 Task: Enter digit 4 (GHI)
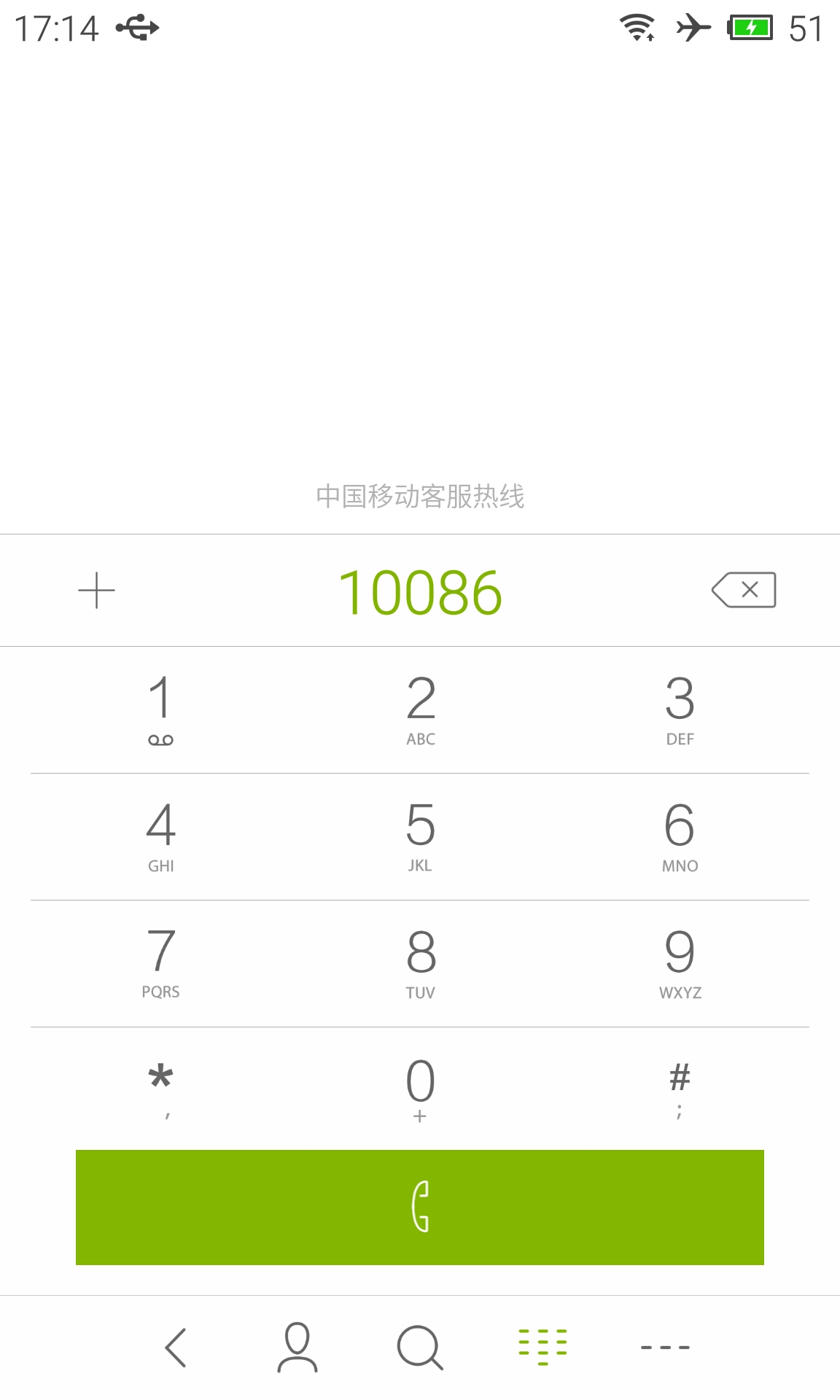click(x=160, y=837)
